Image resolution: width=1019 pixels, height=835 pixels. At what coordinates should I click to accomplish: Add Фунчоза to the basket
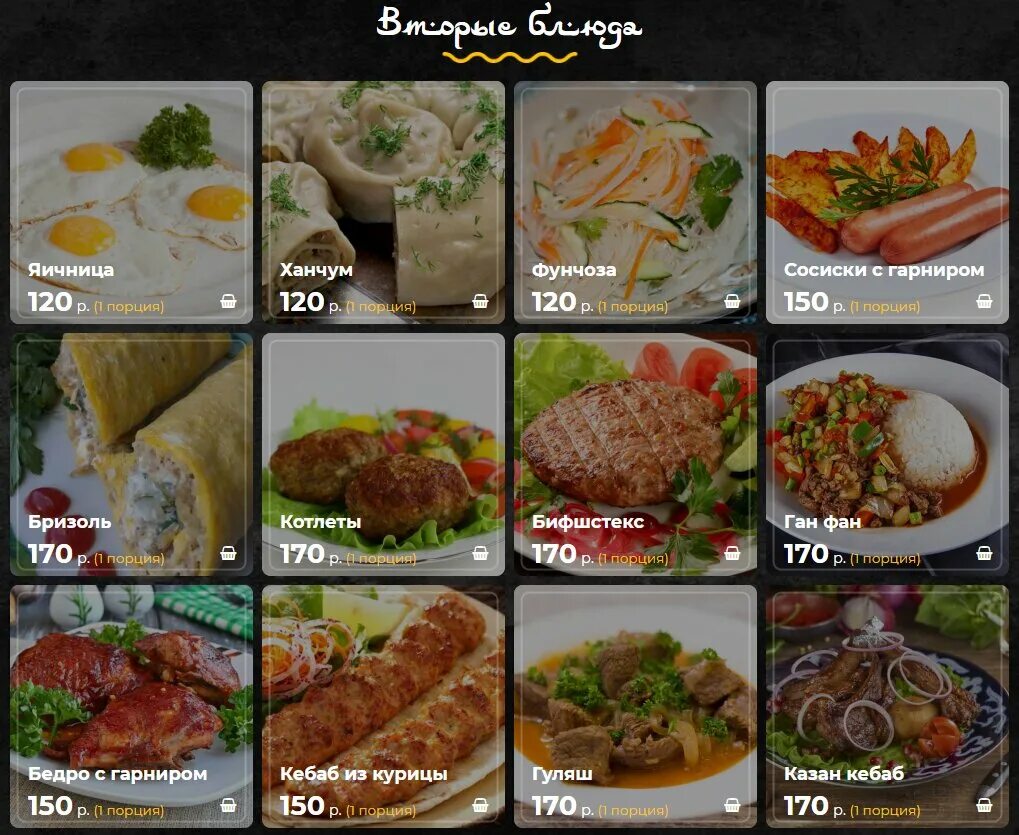coord(732,301)
